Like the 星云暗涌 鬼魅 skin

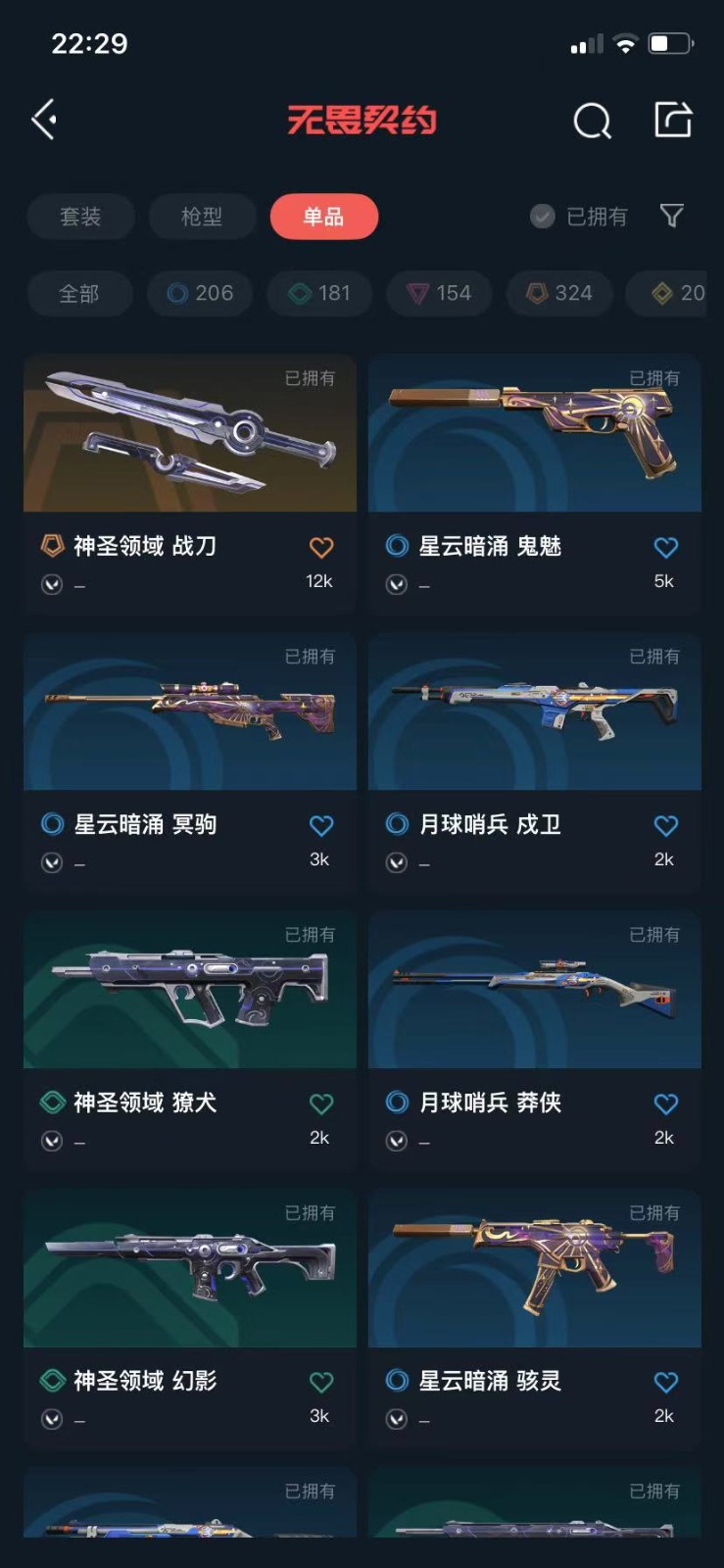665,547
